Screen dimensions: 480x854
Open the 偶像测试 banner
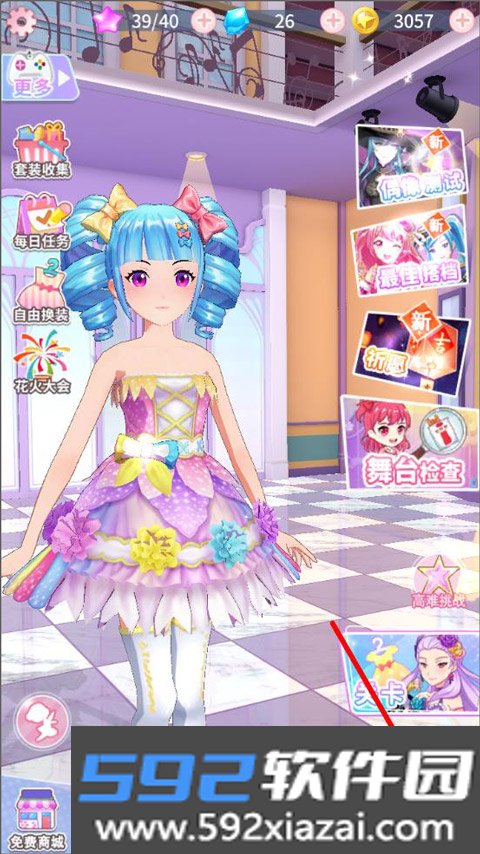pyautogui.click(x=412, y=165)
